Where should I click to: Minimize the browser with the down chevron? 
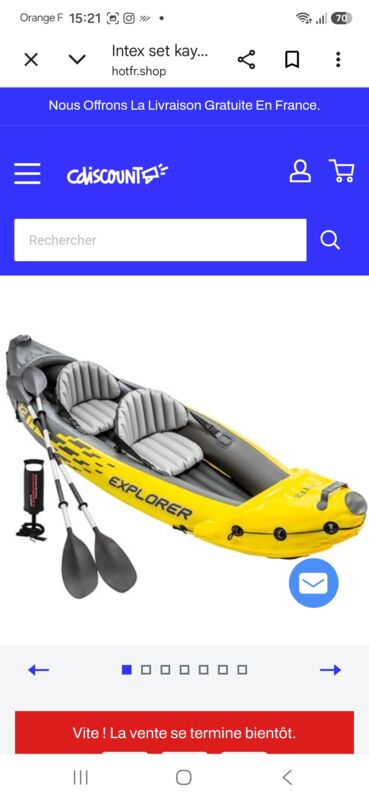[77, 60]
